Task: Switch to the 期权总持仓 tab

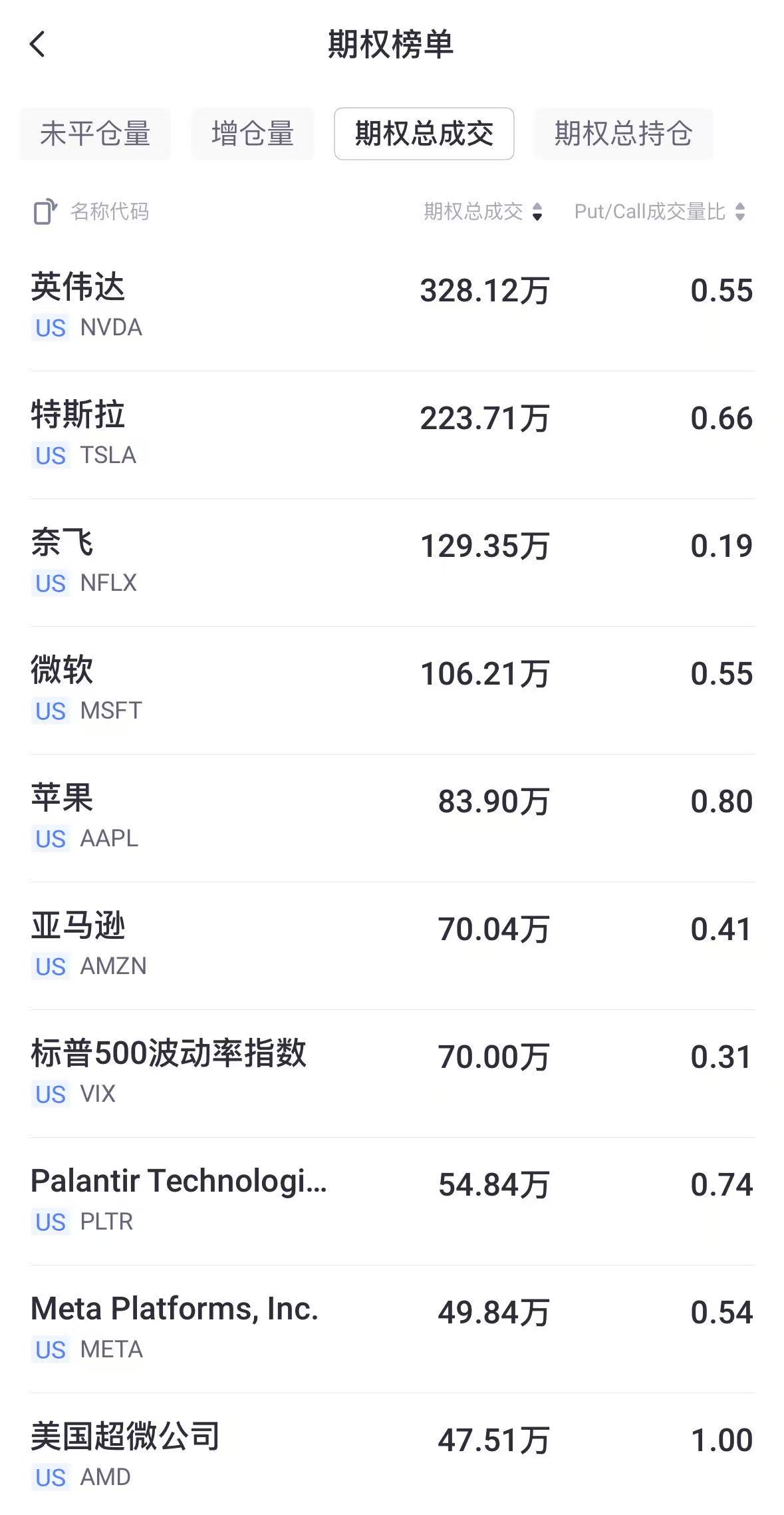Action: [623, 134]
